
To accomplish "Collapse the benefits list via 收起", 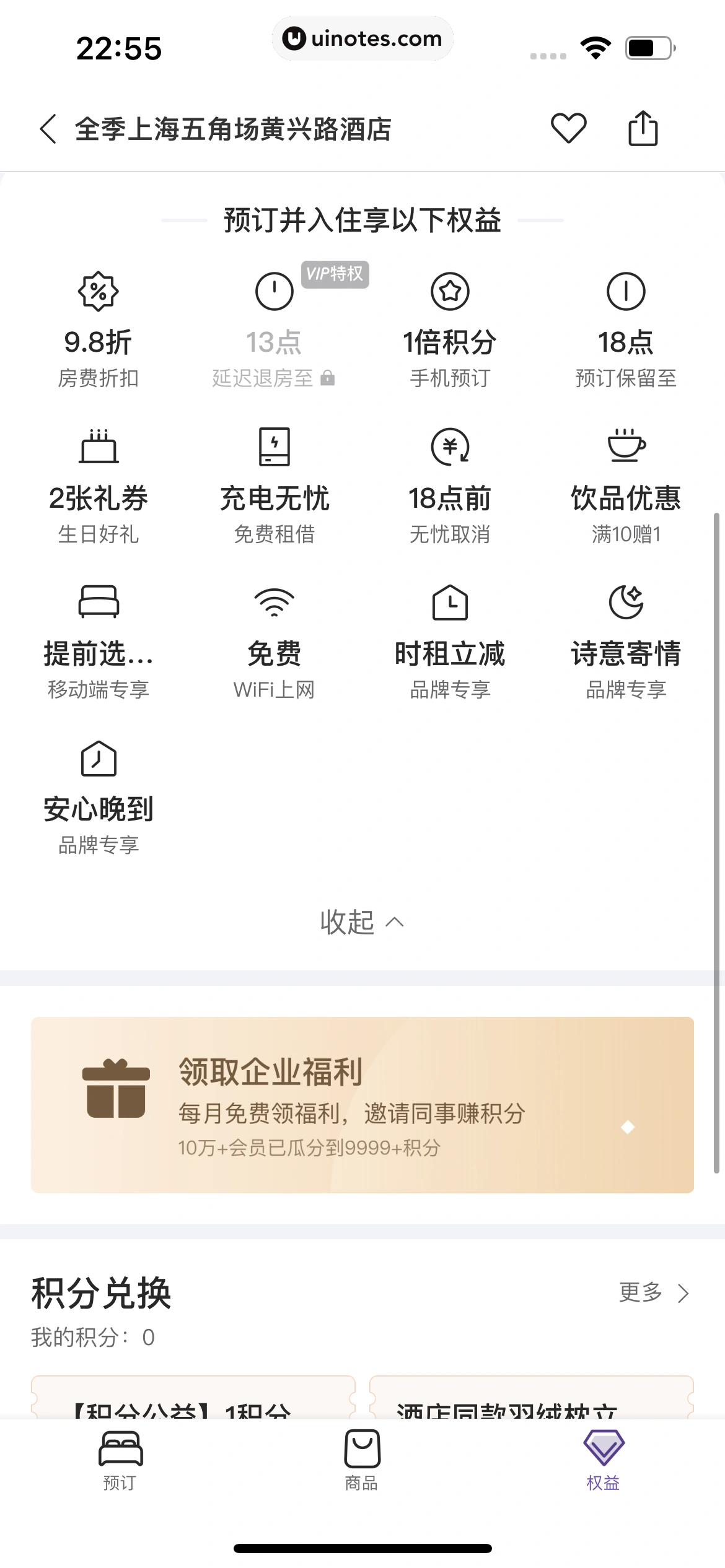I will point(361,922).
